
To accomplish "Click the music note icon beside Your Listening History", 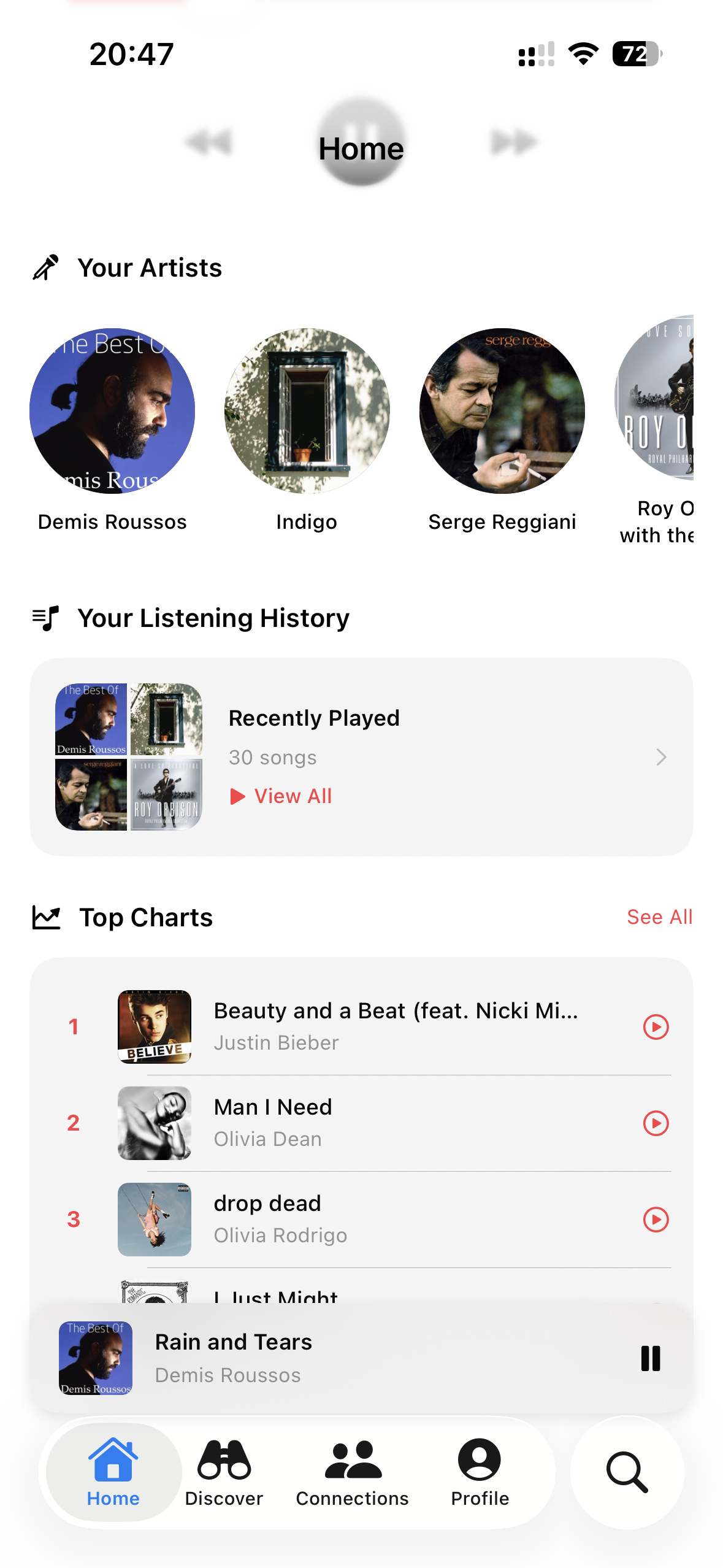I will point(45,617).
